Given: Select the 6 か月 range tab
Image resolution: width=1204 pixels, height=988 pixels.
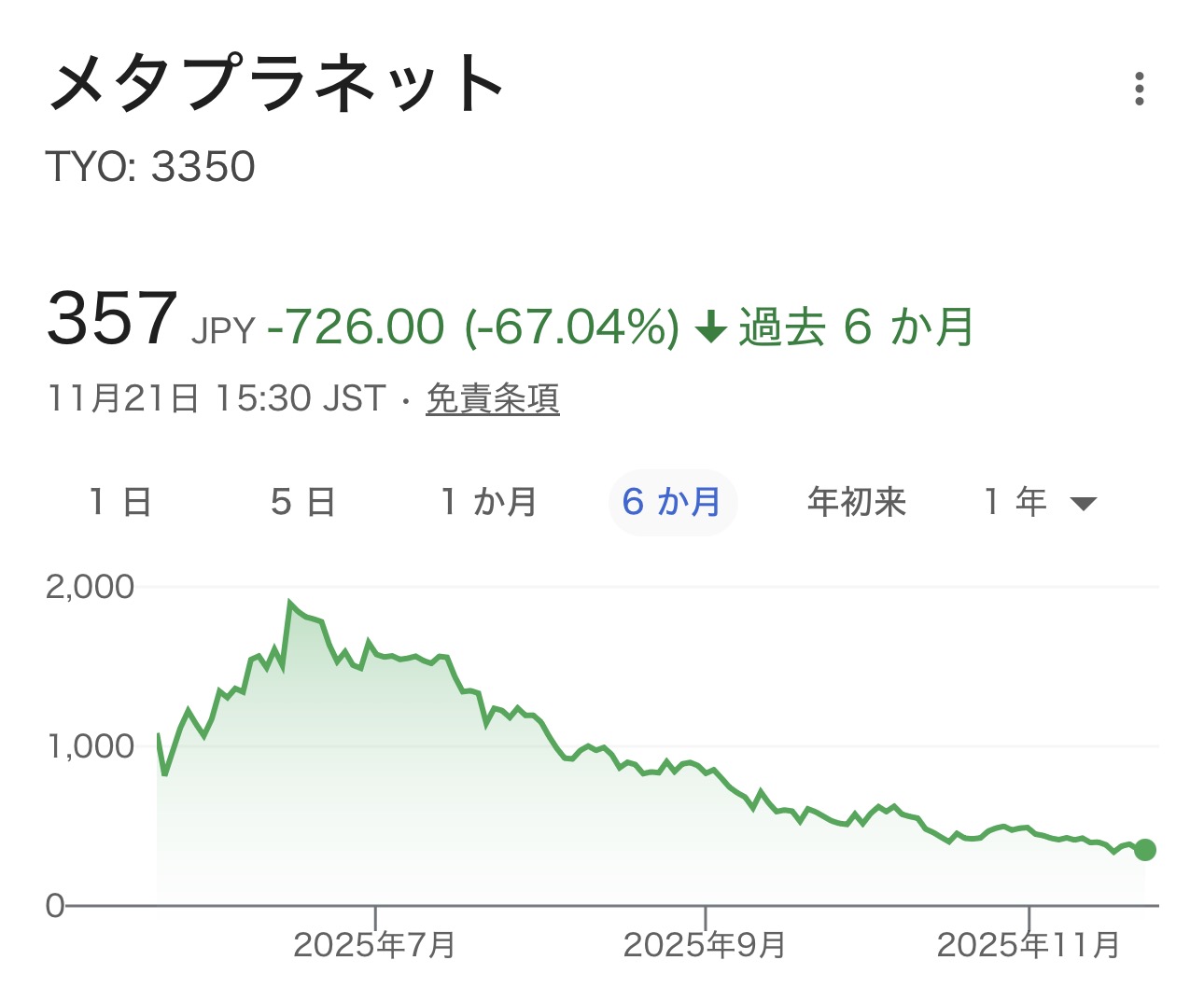Looking at the screenshot, I should 672,503.
